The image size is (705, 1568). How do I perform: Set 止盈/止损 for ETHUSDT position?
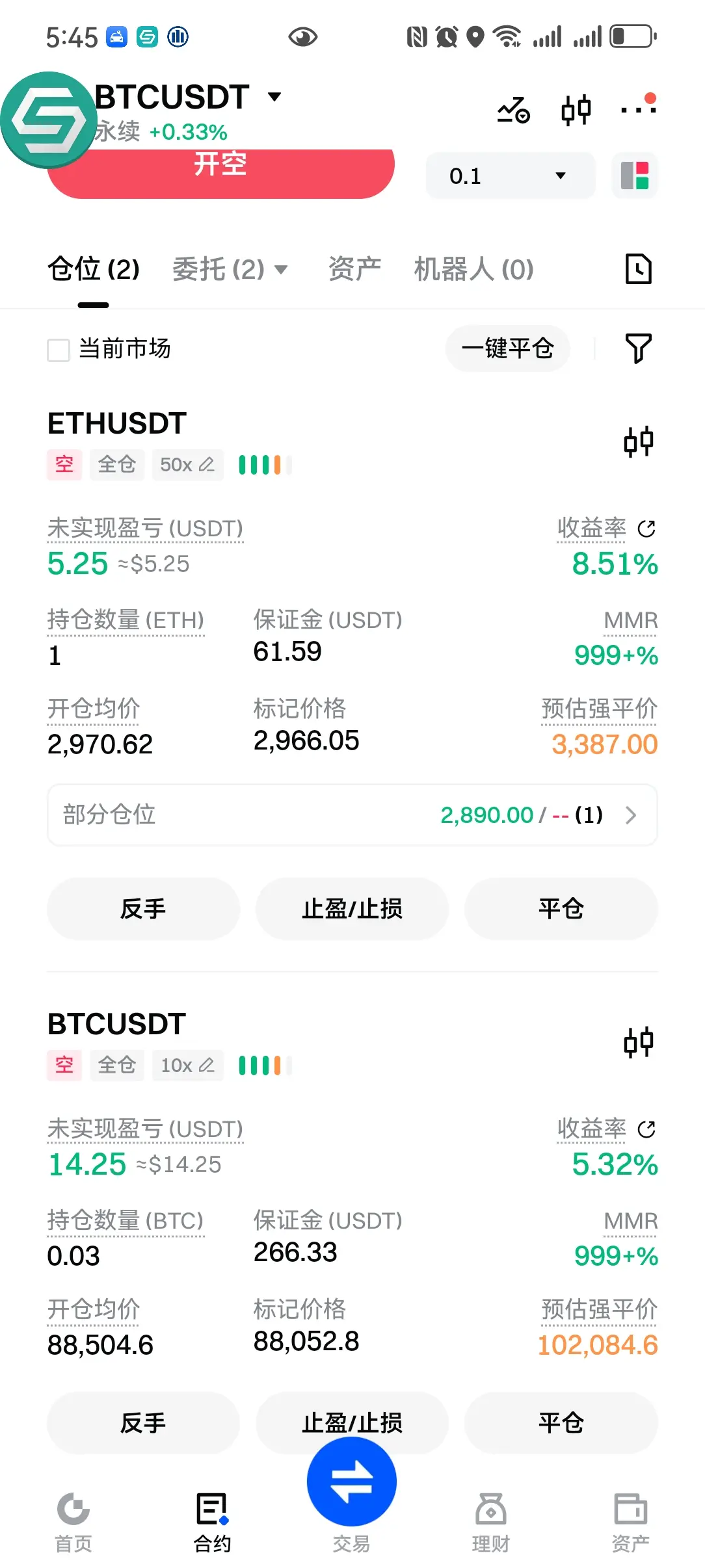pos(352,908)
